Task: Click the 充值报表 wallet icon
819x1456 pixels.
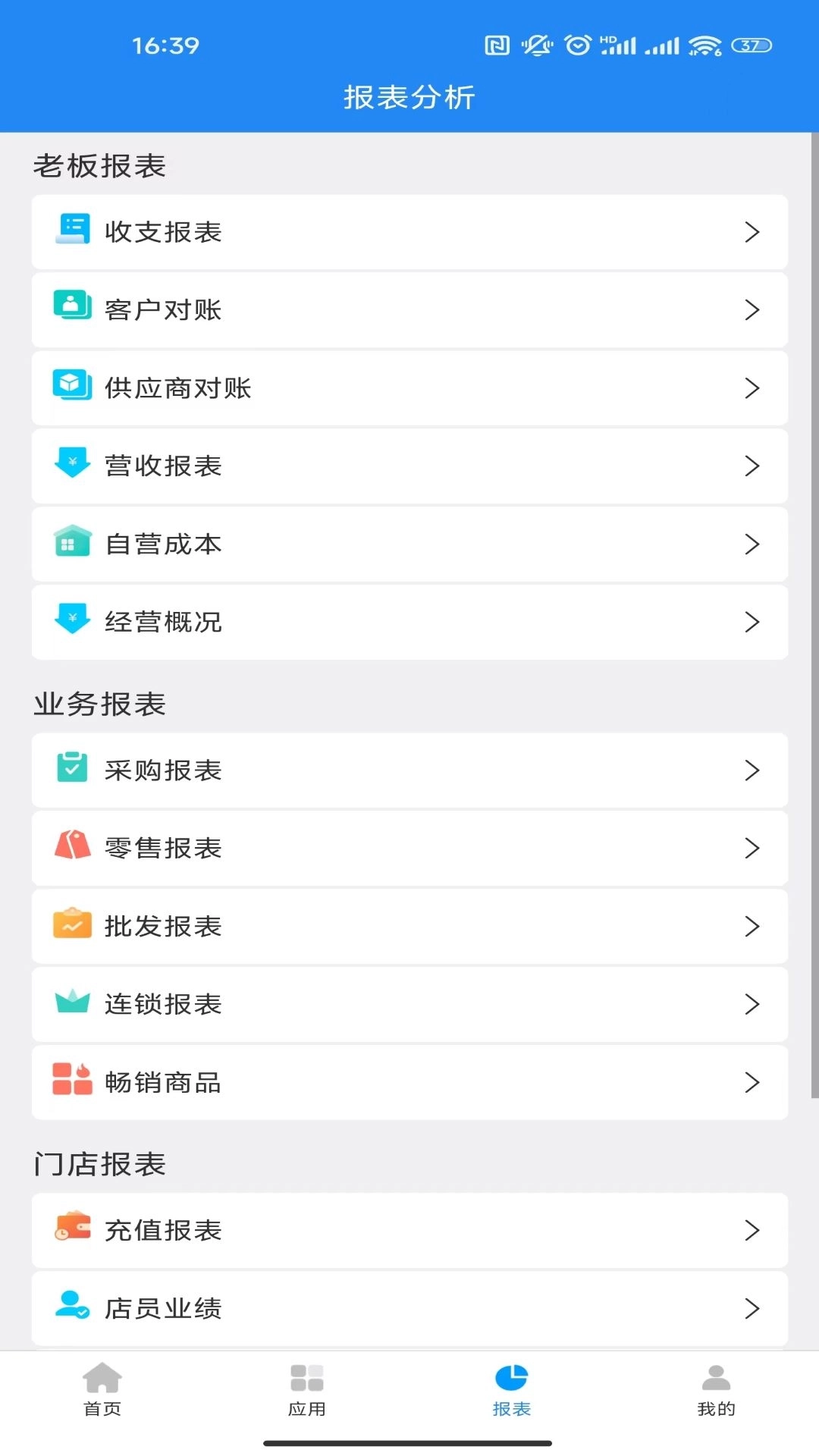Action: [71, 1231]
